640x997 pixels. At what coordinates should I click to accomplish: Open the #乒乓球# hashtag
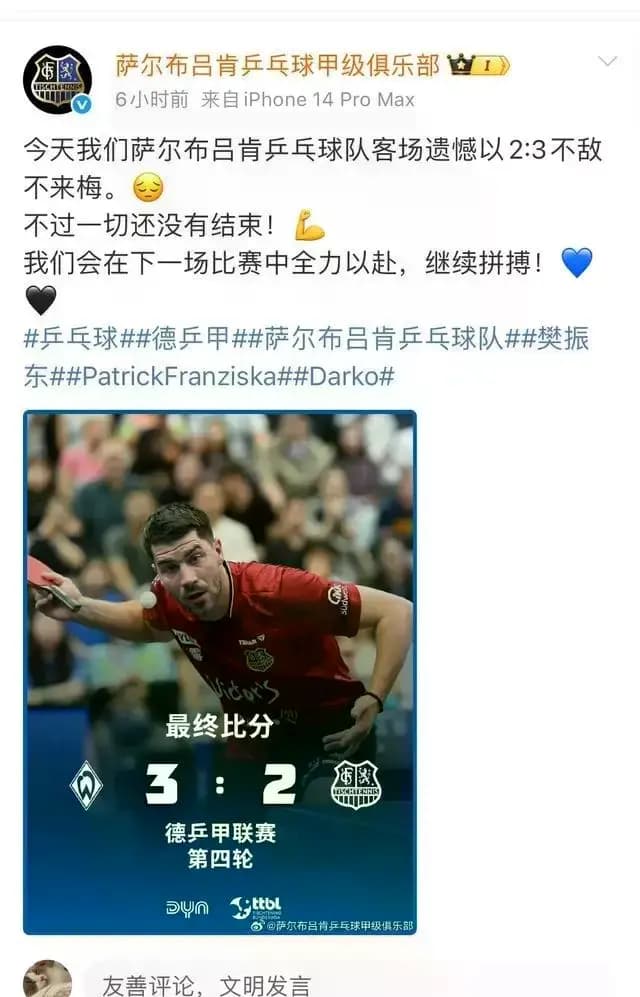click(72, 339)
